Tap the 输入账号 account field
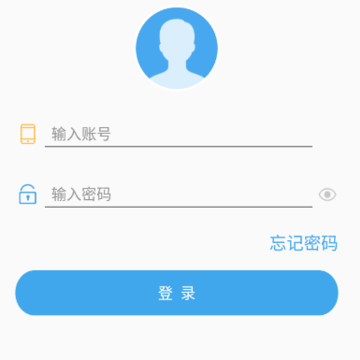 (x=179, y=134)
